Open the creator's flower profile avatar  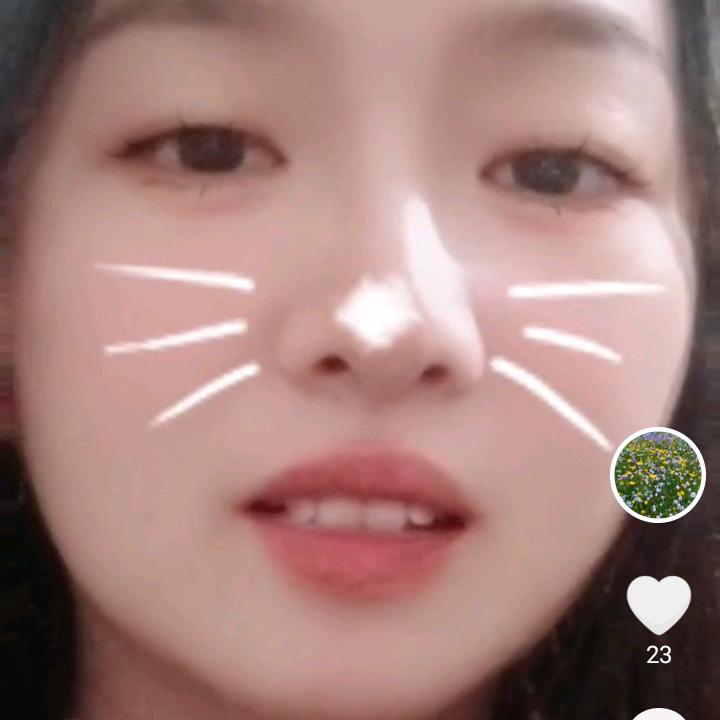tap(657, 475)
